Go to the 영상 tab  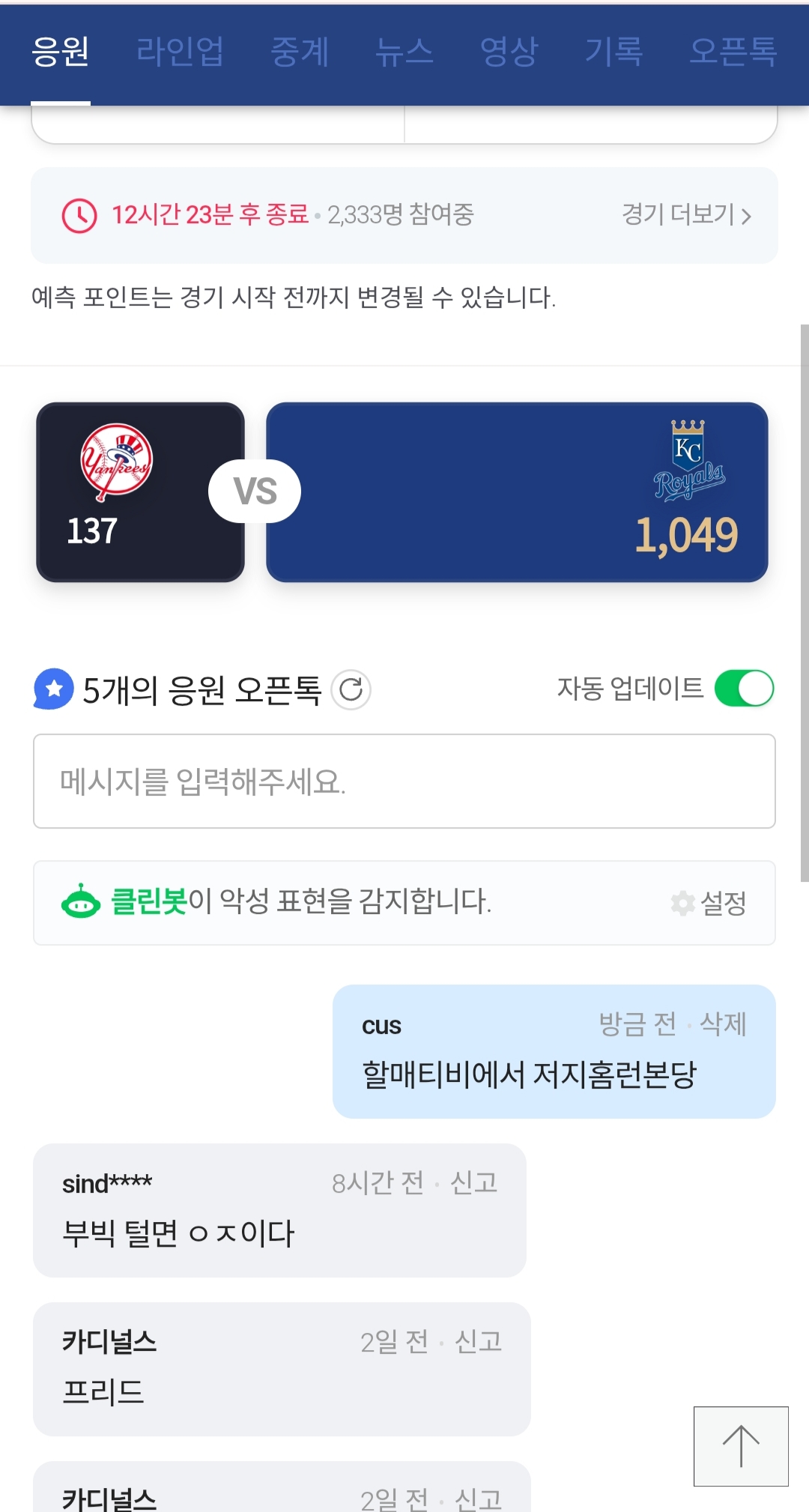click(x=509, y=52)
